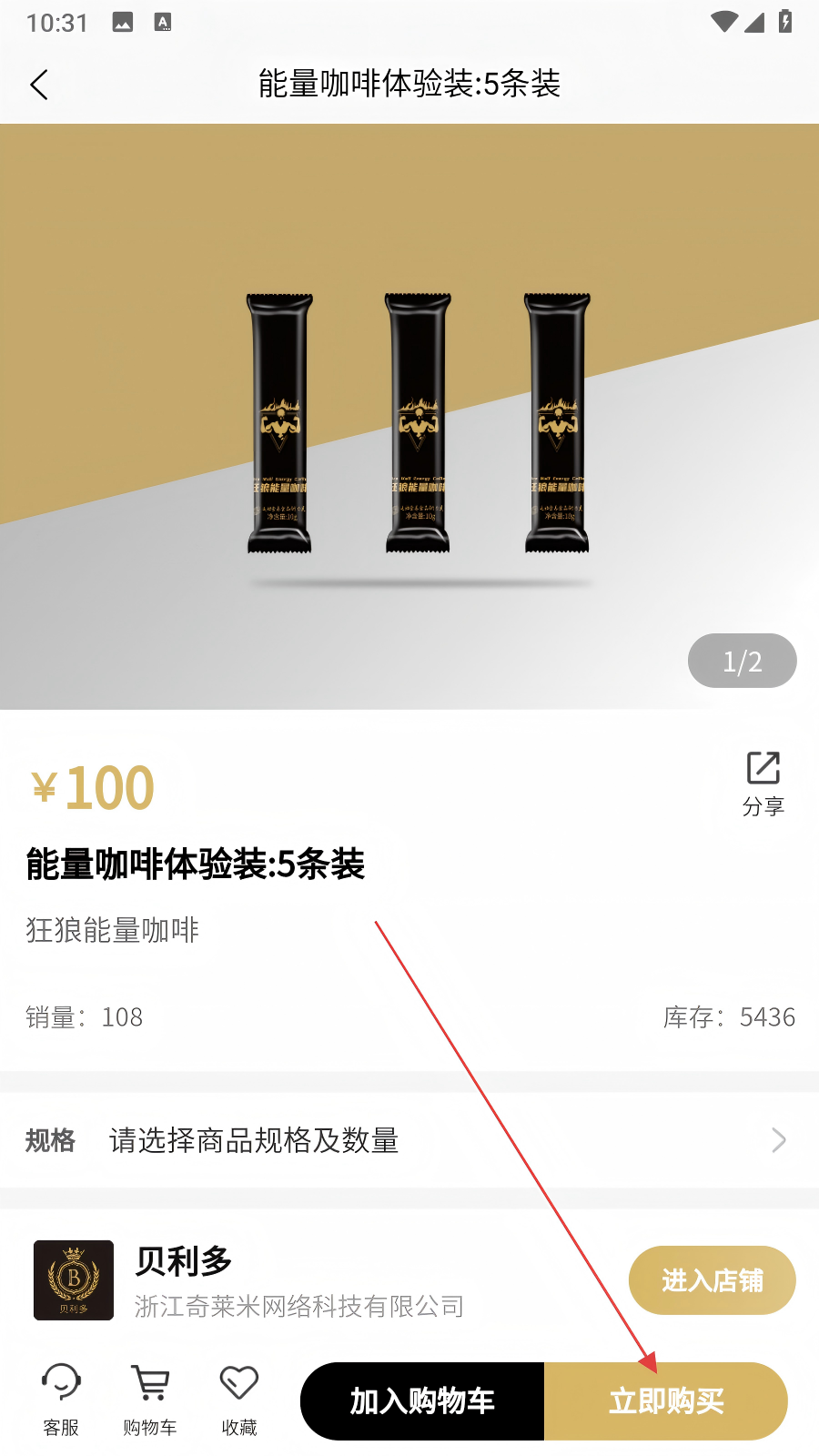The height and width of the screenshot is (1456, 819).
Task: Go back using the top-left arrow
Action: [x=39, y=85]
